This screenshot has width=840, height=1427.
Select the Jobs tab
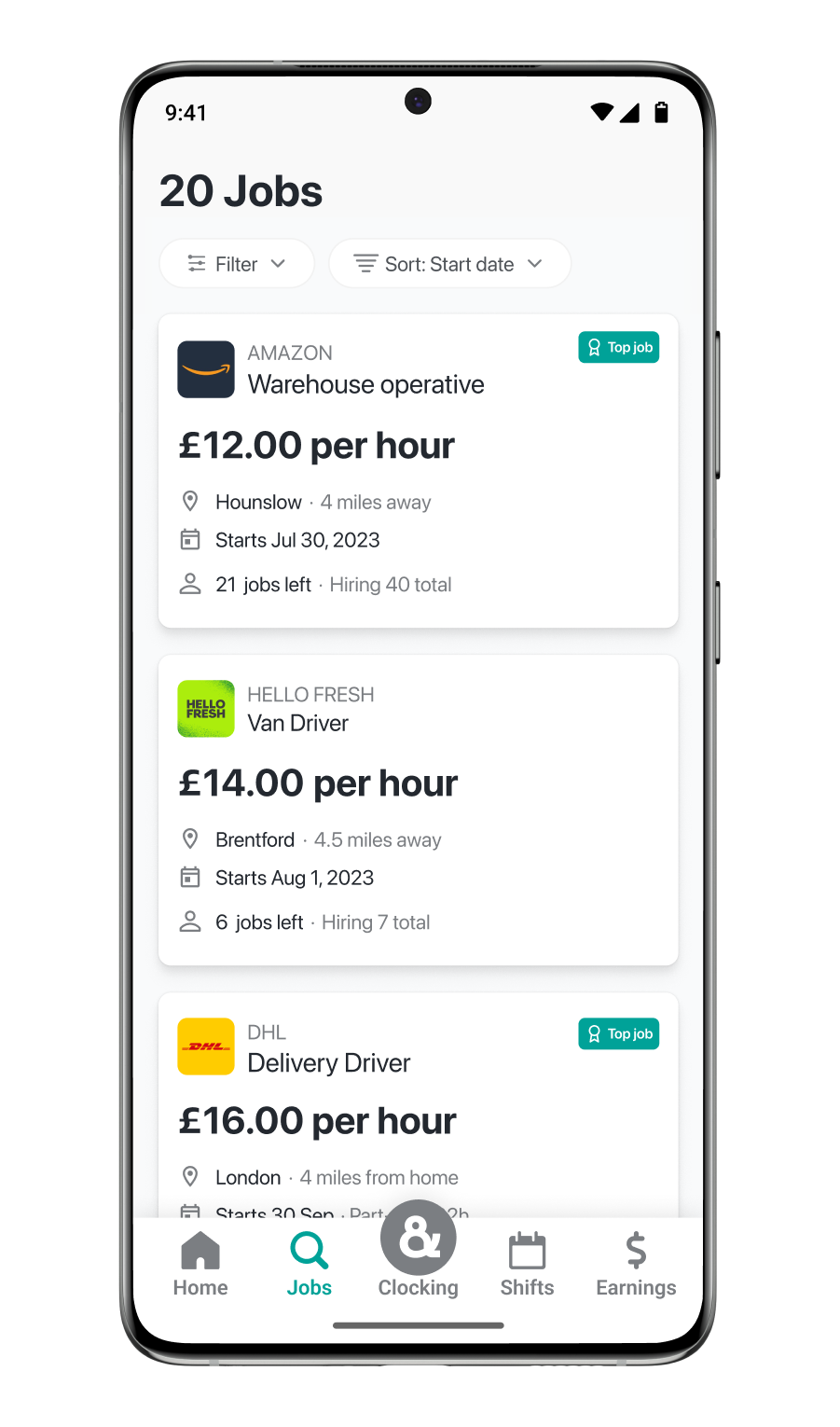coord(309,1265)
